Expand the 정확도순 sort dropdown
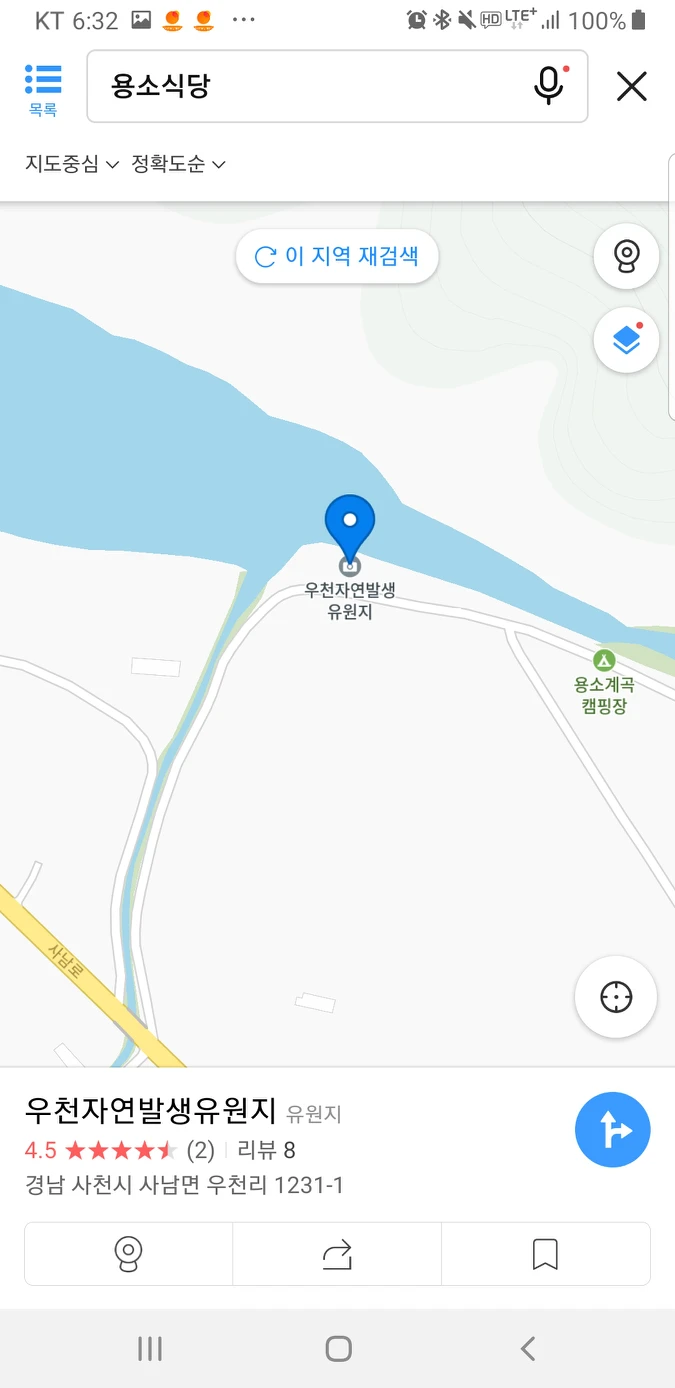675x1388 pixels. [x=178, y=164]
